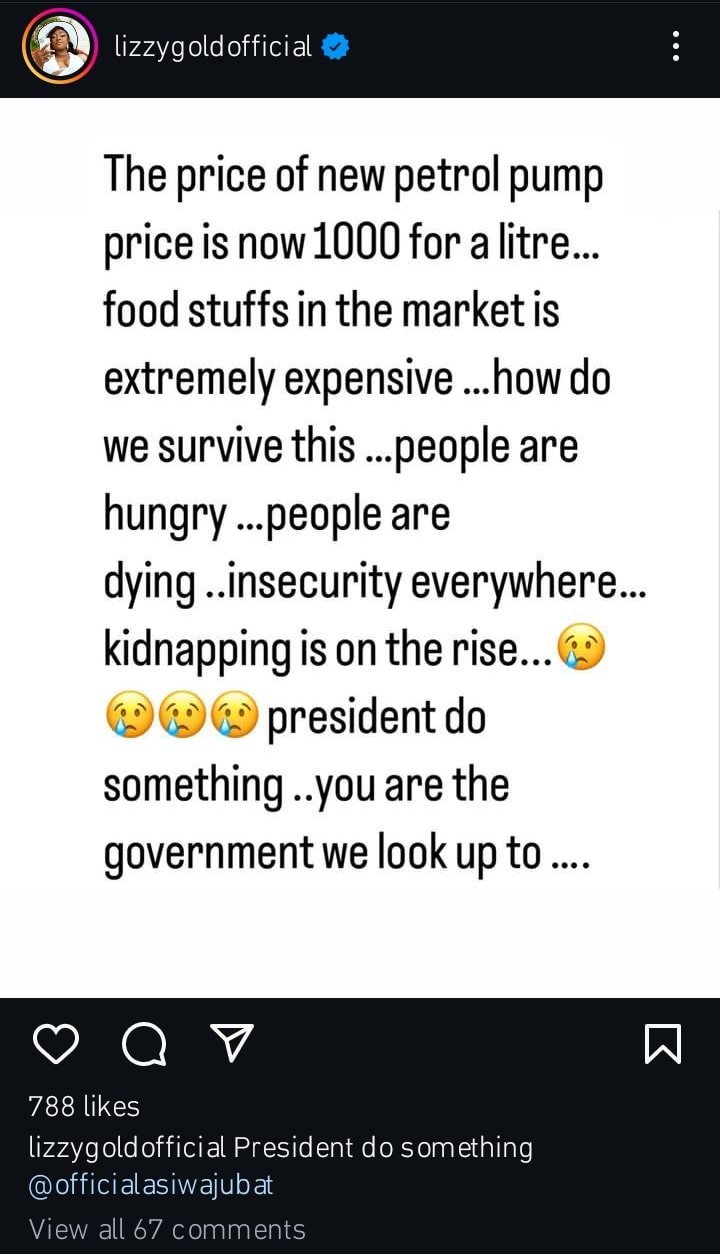Open comments via the comment bubble icon
This screenshot has height=1254, width=720.
coord(144,1043)
